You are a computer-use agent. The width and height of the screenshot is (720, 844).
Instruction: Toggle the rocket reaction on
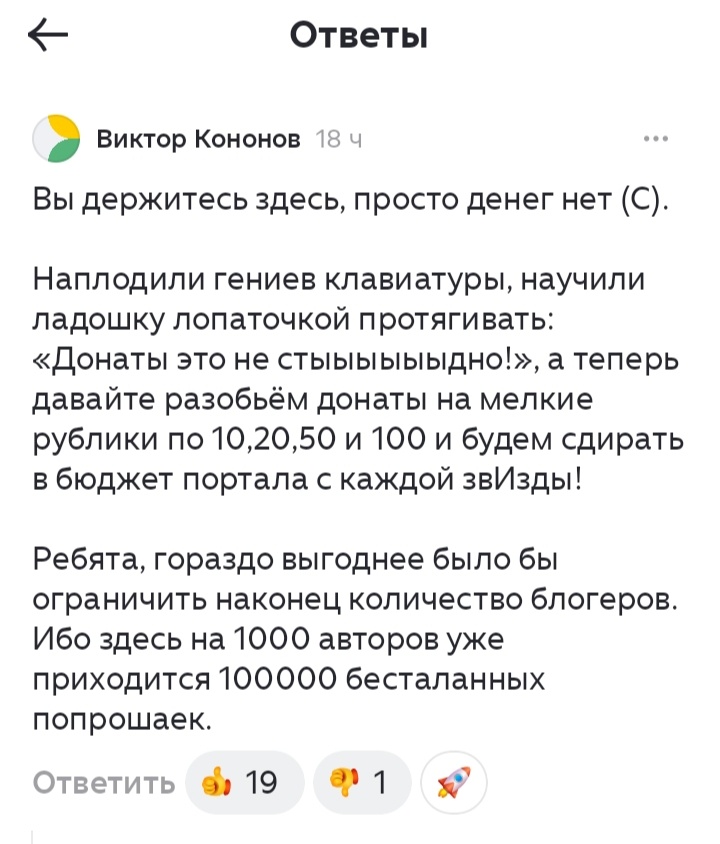(x=452, y=784)
